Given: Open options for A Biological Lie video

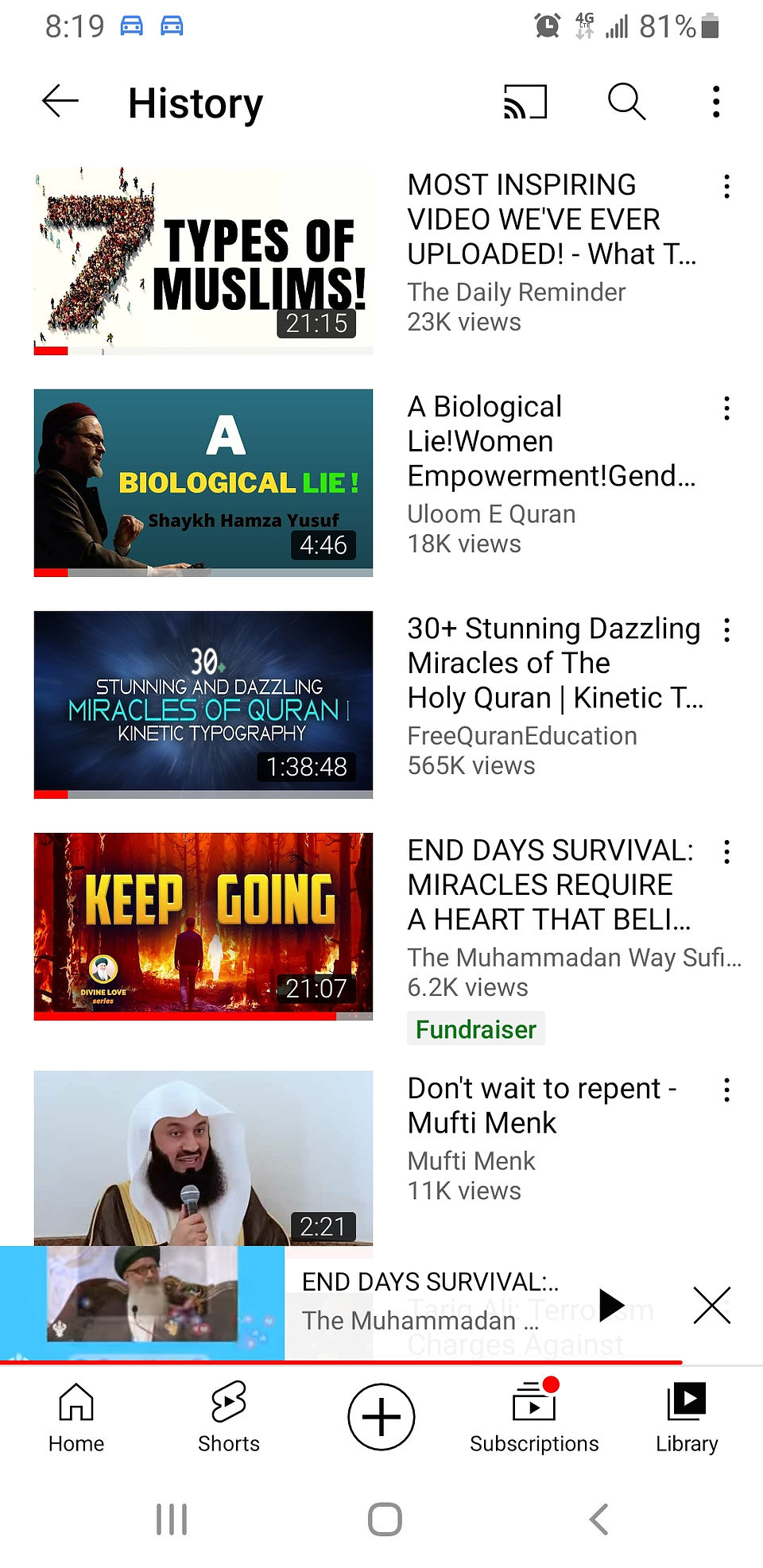Looking at the screenshot, I should click(726, 408).
